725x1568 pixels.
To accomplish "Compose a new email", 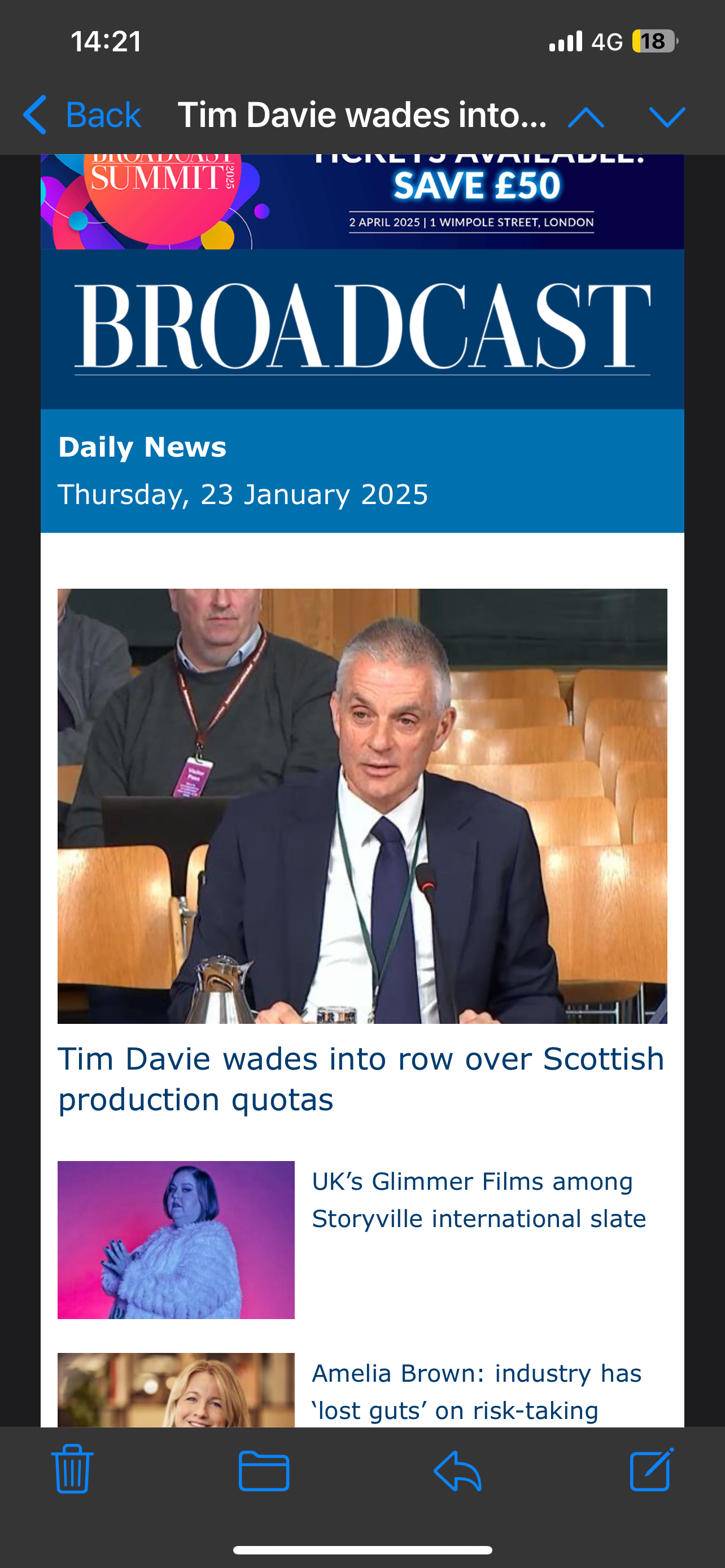I will tap(652, 1469).
